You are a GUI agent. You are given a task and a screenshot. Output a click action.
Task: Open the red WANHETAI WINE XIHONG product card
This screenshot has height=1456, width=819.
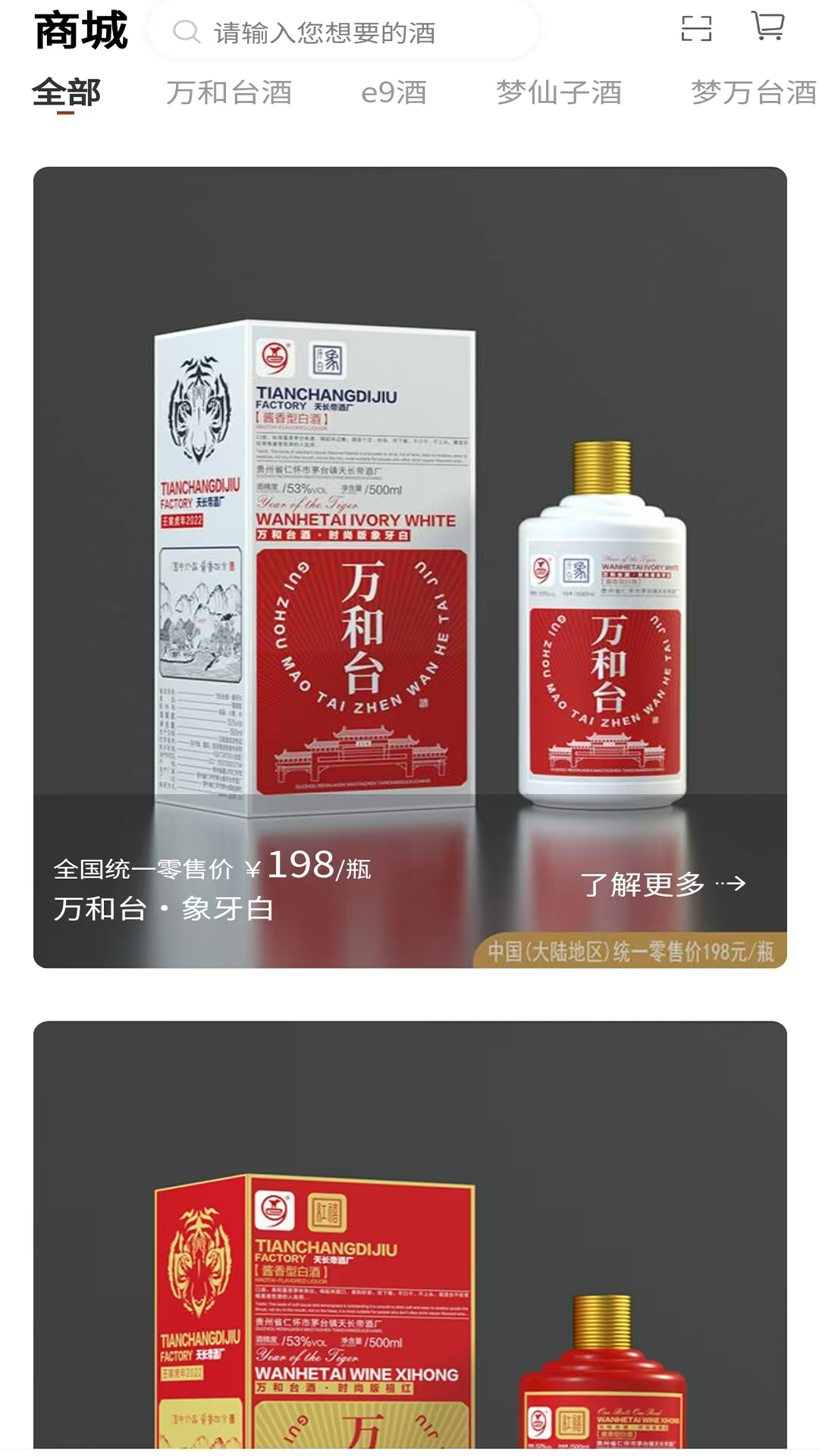(x=409, y=1251)
